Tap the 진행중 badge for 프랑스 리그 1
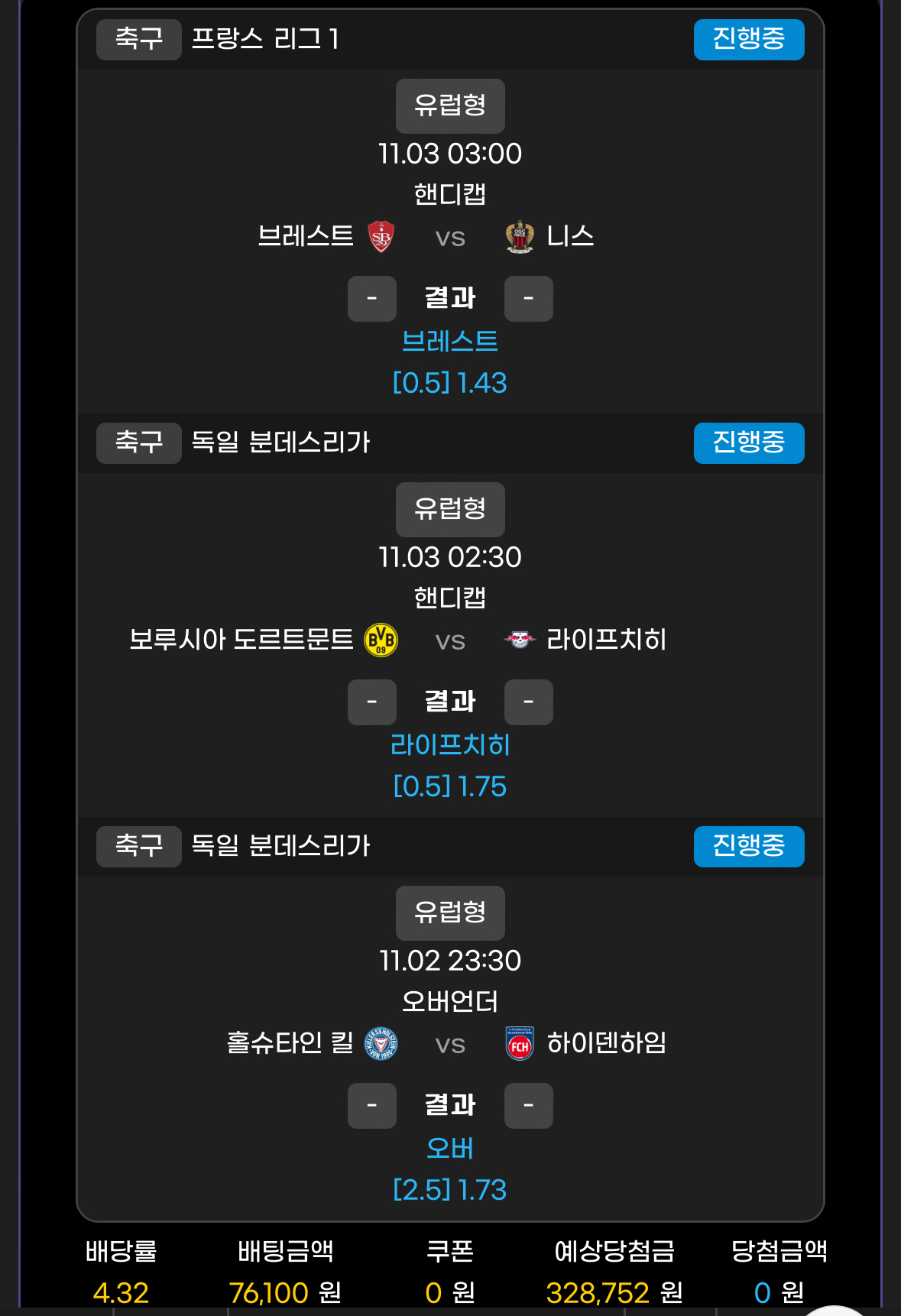Screen dimensions: 901x1316 (748, 39)
